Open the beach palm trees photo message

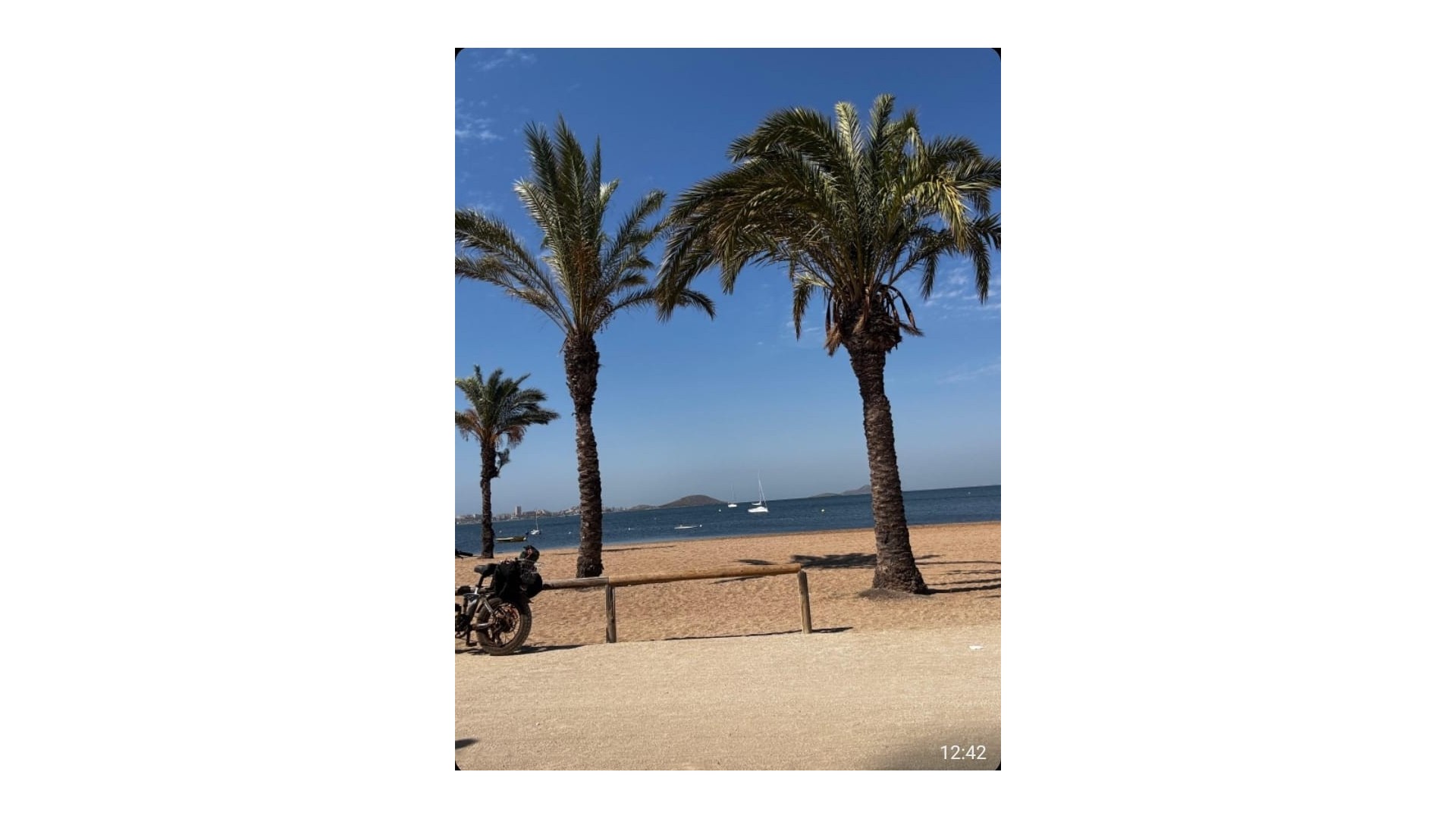click(x=727, y=409)
